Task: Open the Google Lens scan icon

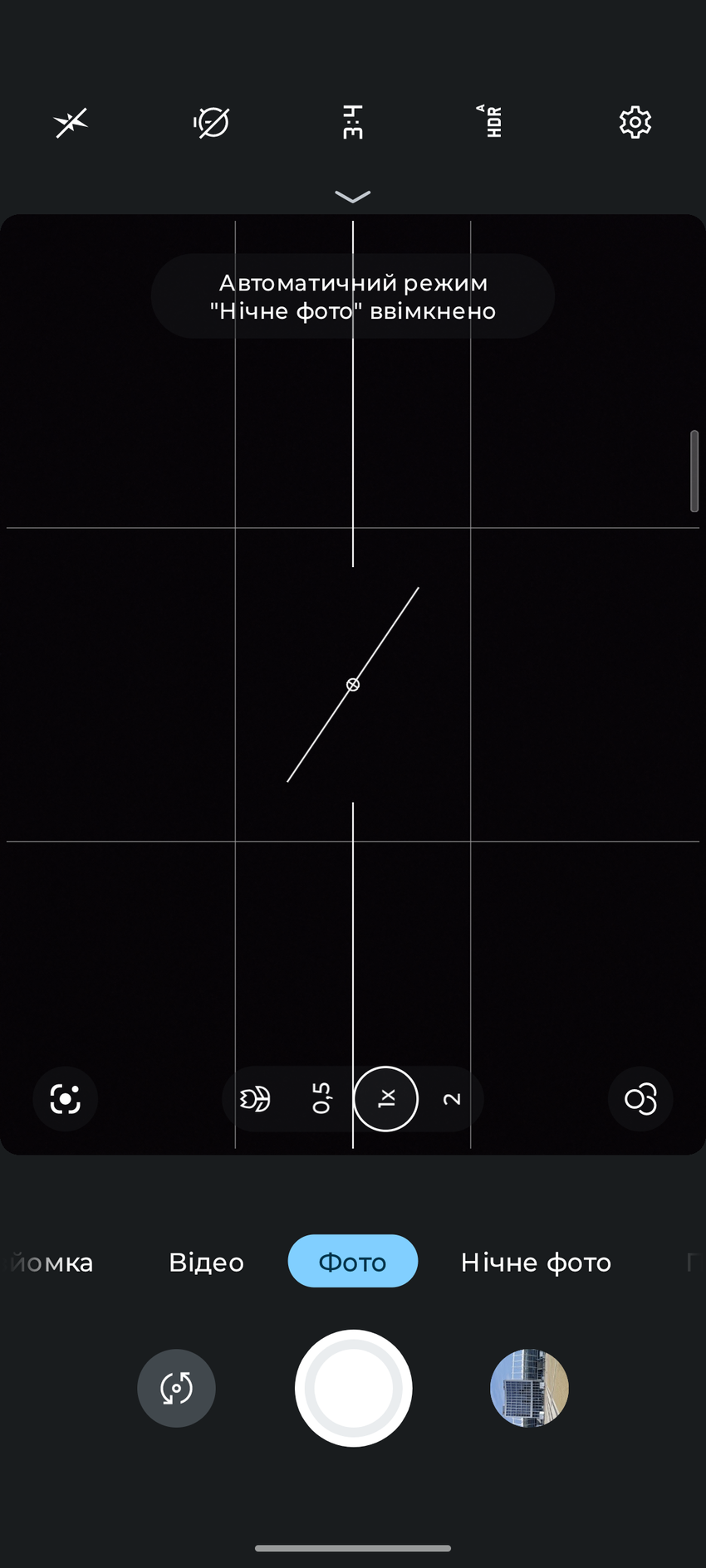Action: 66,1099
